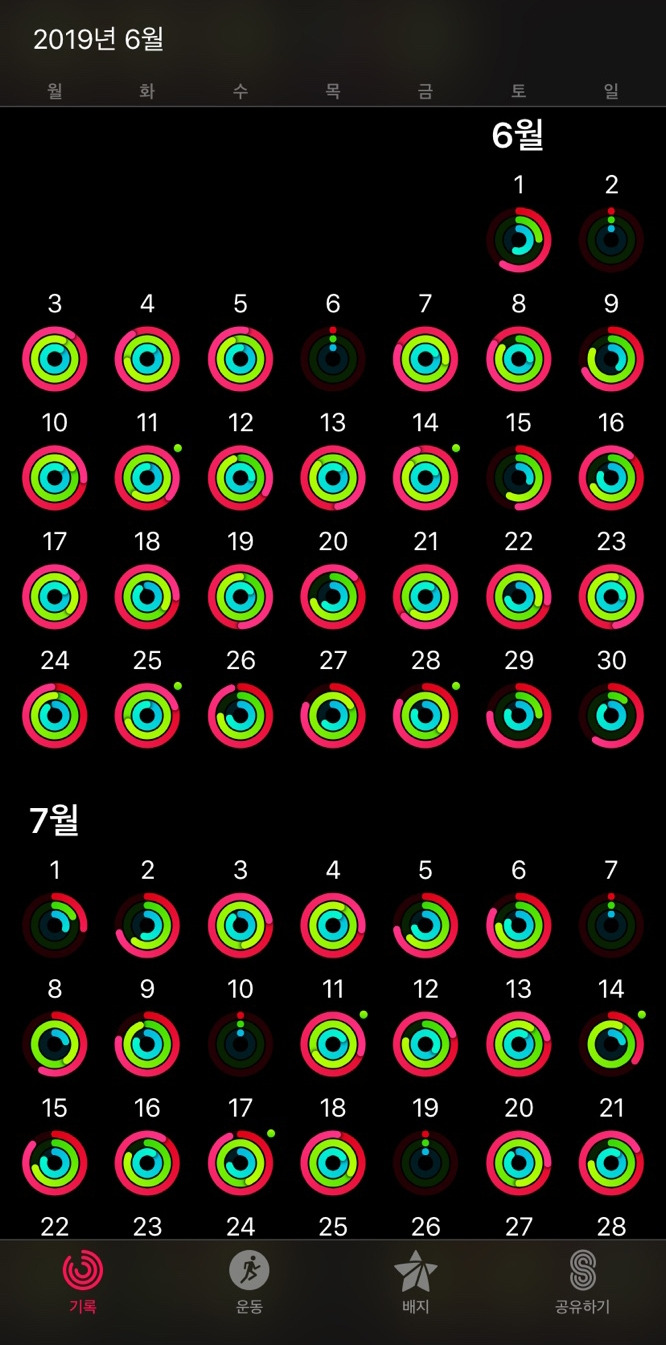Open June 11 activity summary
666x1345 pixels.
coord(147,477)
